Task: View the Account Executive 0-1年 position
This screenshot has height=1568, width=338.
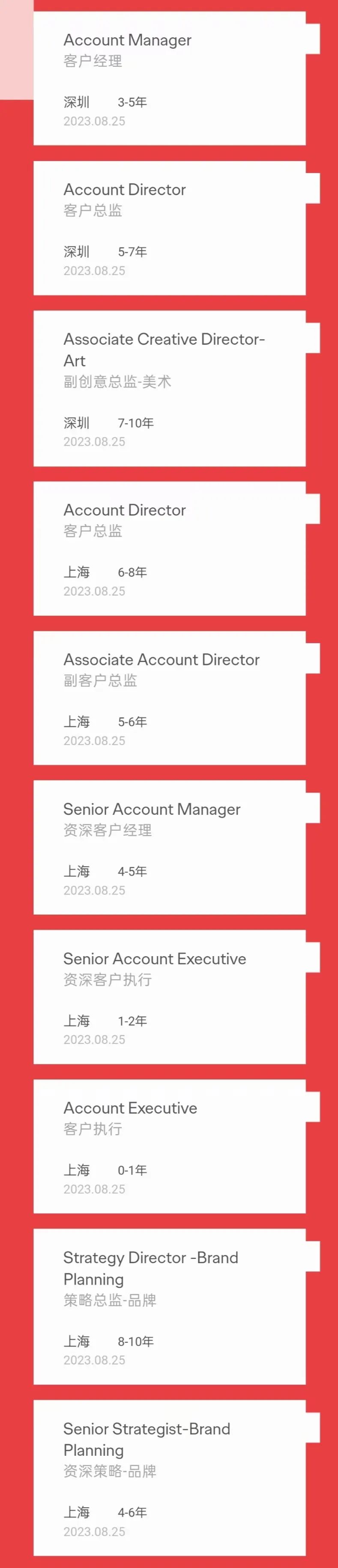Action: pyautogui.click(x=130, y=1108)
